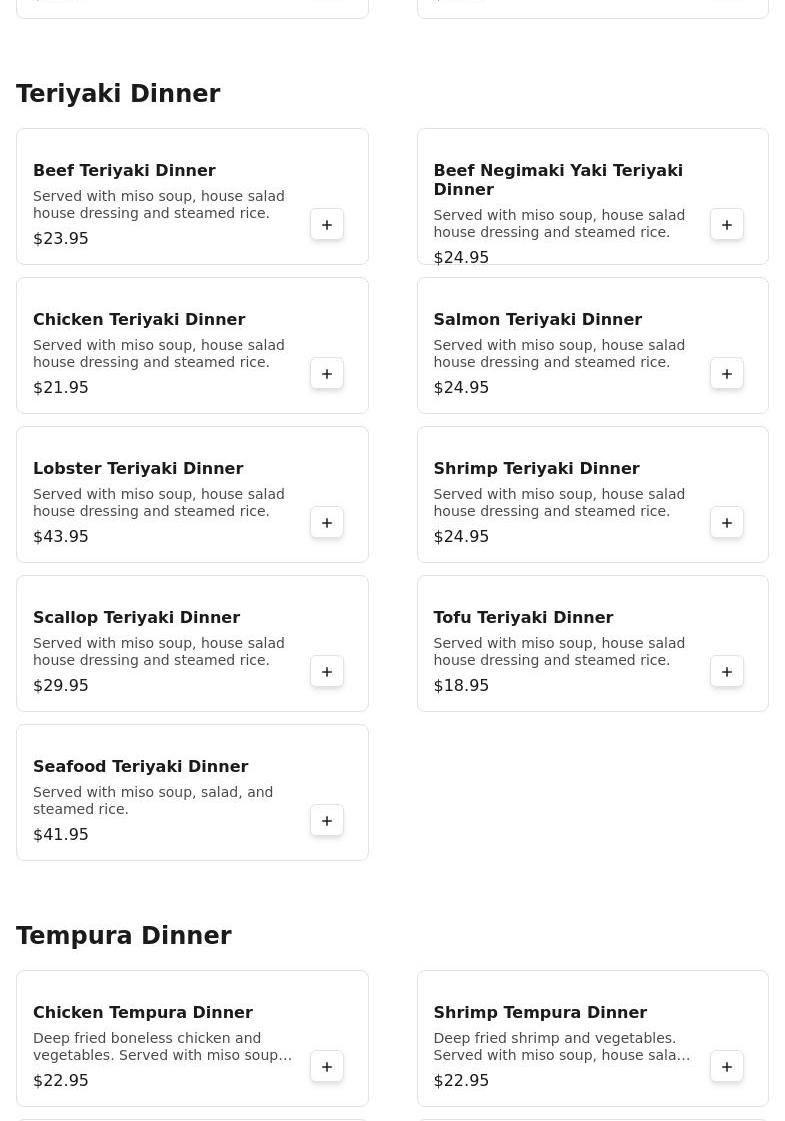Add Chicken Tempura Dinner to cart
The image size is (785, 1121).
(x=327, y=1067)
